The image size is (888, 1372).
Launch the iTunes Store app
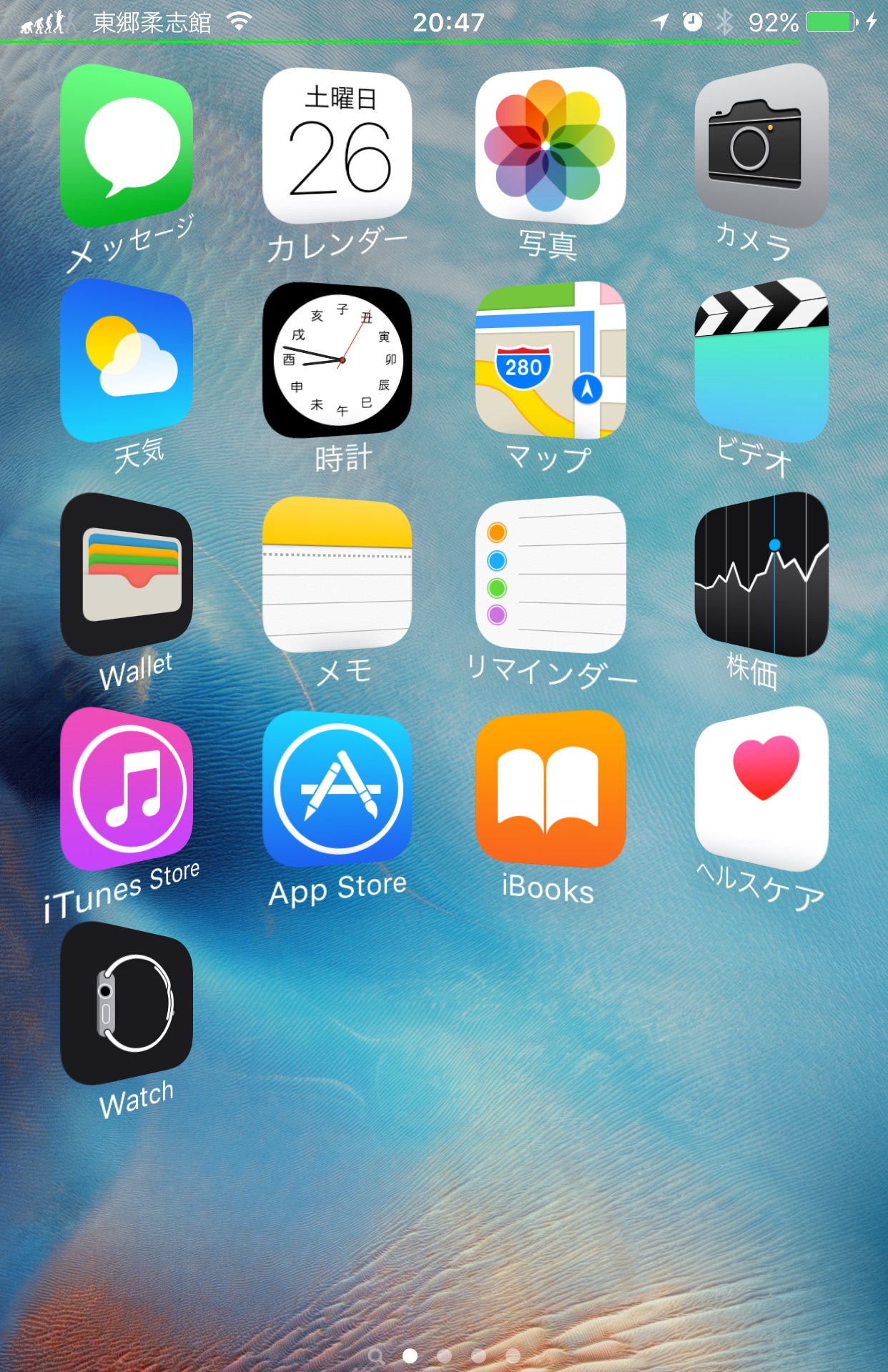tap(127, 789)
